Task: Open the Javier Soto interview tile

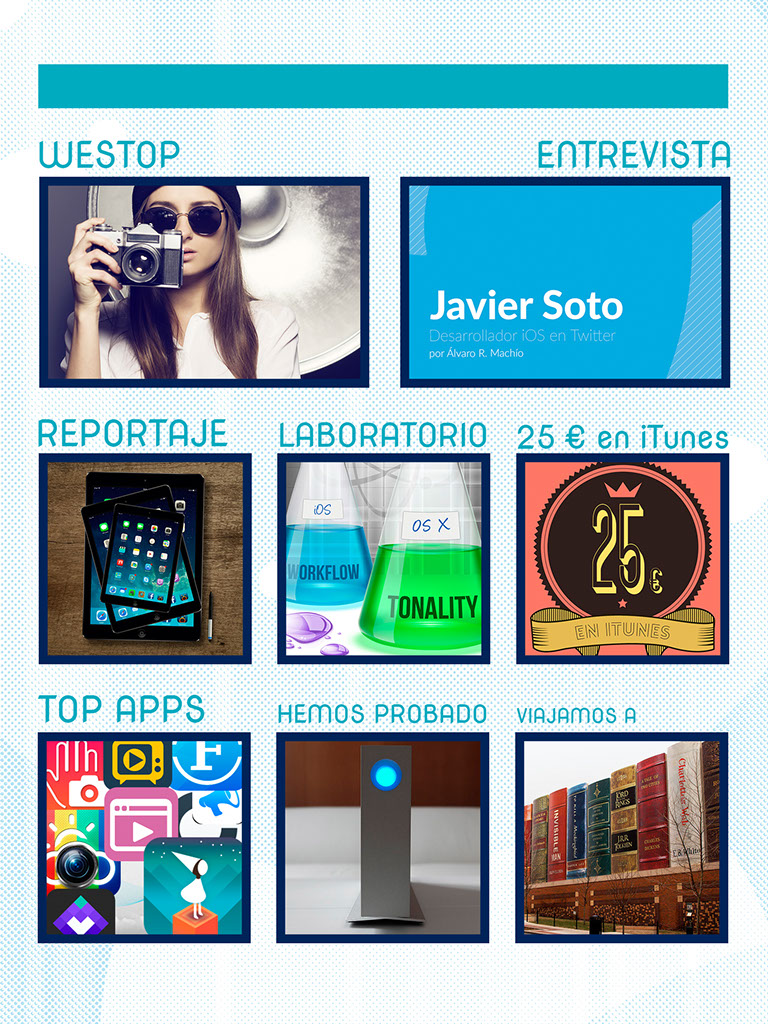Action: point(565,282)
